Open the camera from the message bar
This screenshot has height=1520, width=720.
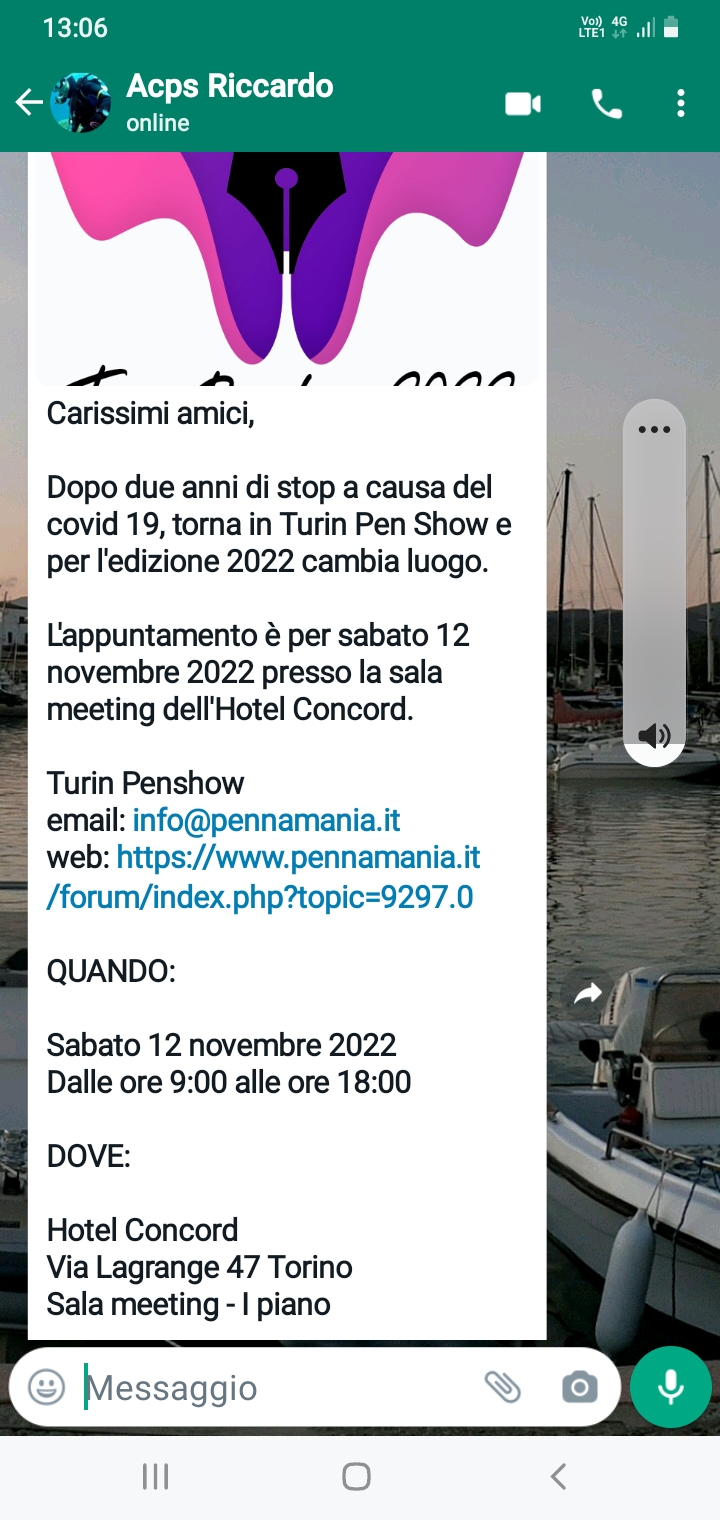pos(579,1387)
